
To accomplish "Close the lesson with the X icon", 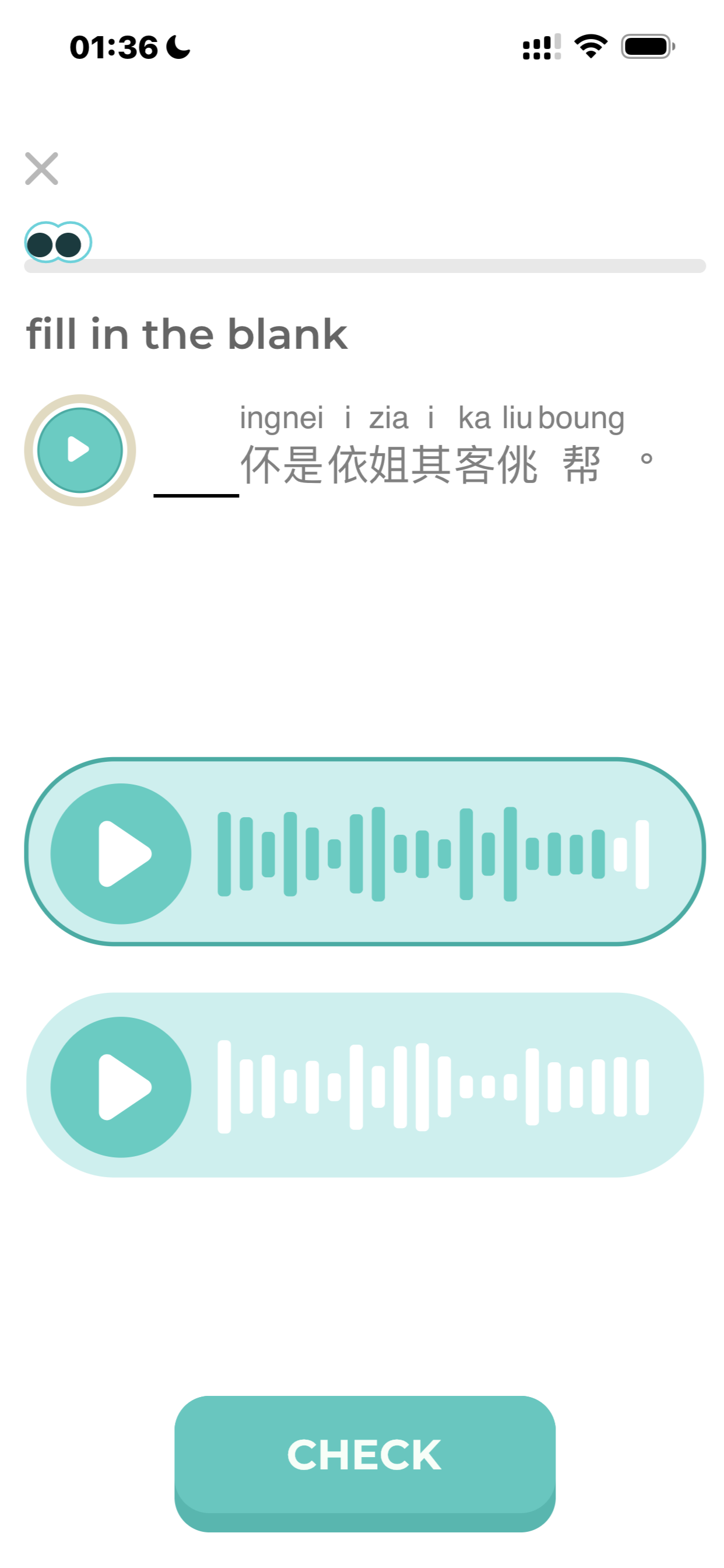I will tap(41, 169).
